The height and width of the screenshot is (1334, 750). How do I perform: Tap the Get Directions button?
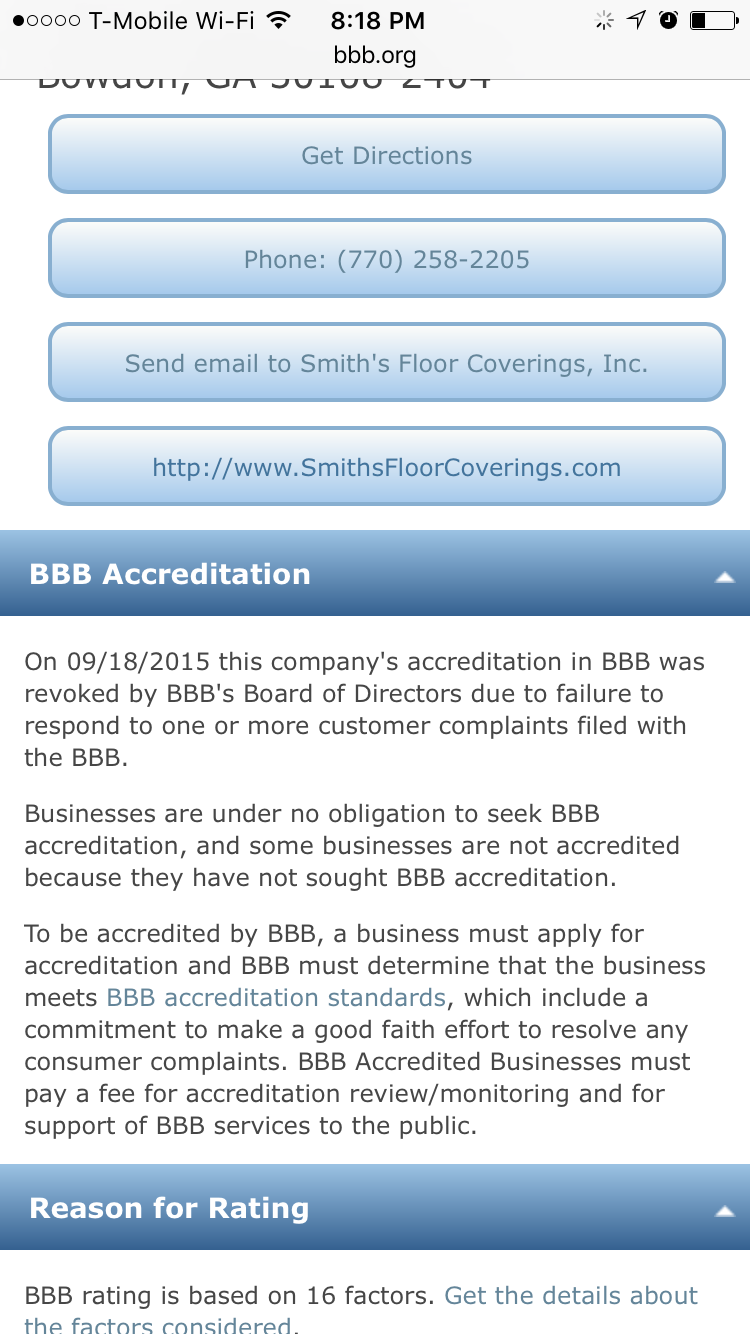(x=386, y=155)
